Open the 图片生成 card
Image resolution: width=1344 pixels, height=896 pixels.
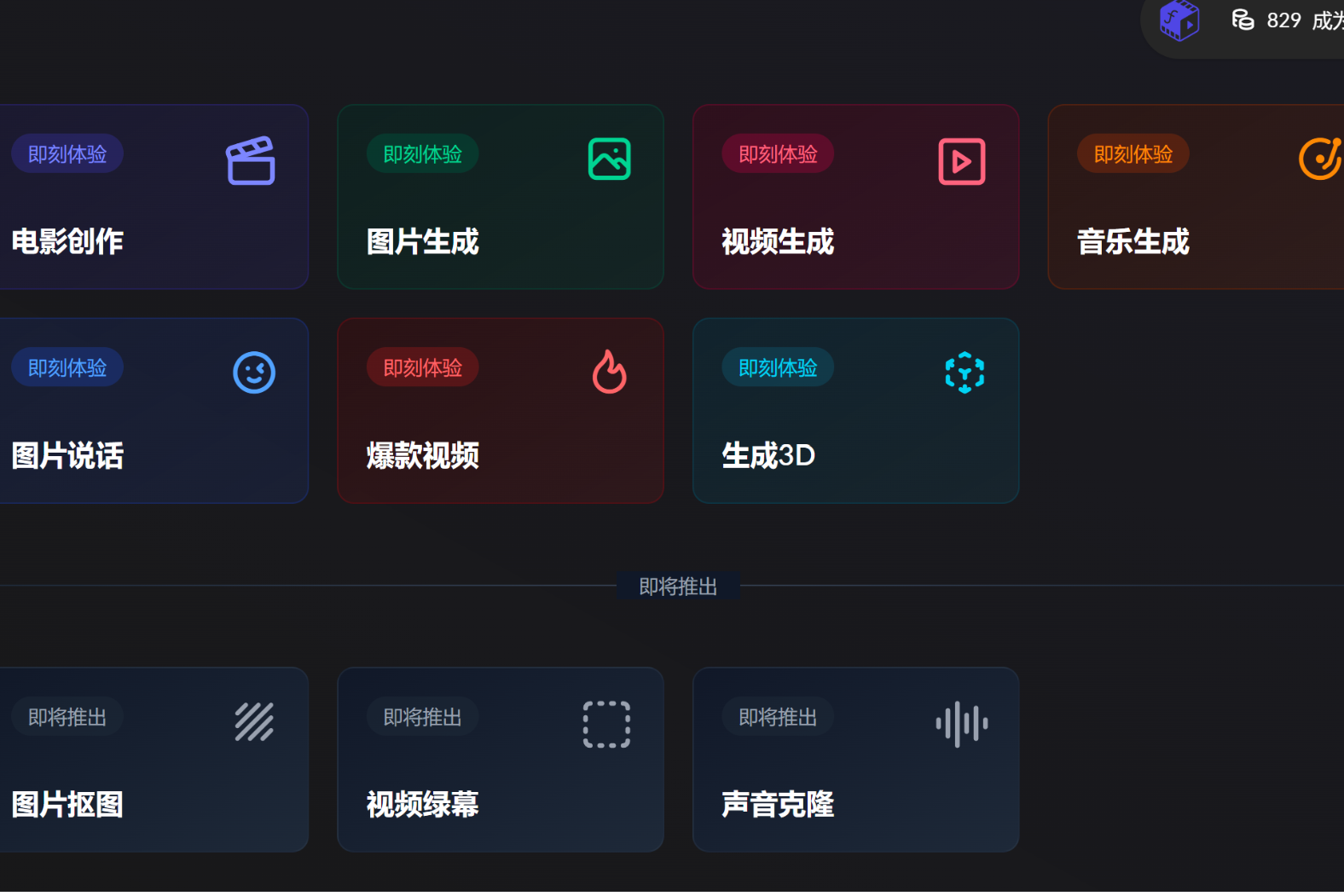pyautogui.click(x=500, y=198)
